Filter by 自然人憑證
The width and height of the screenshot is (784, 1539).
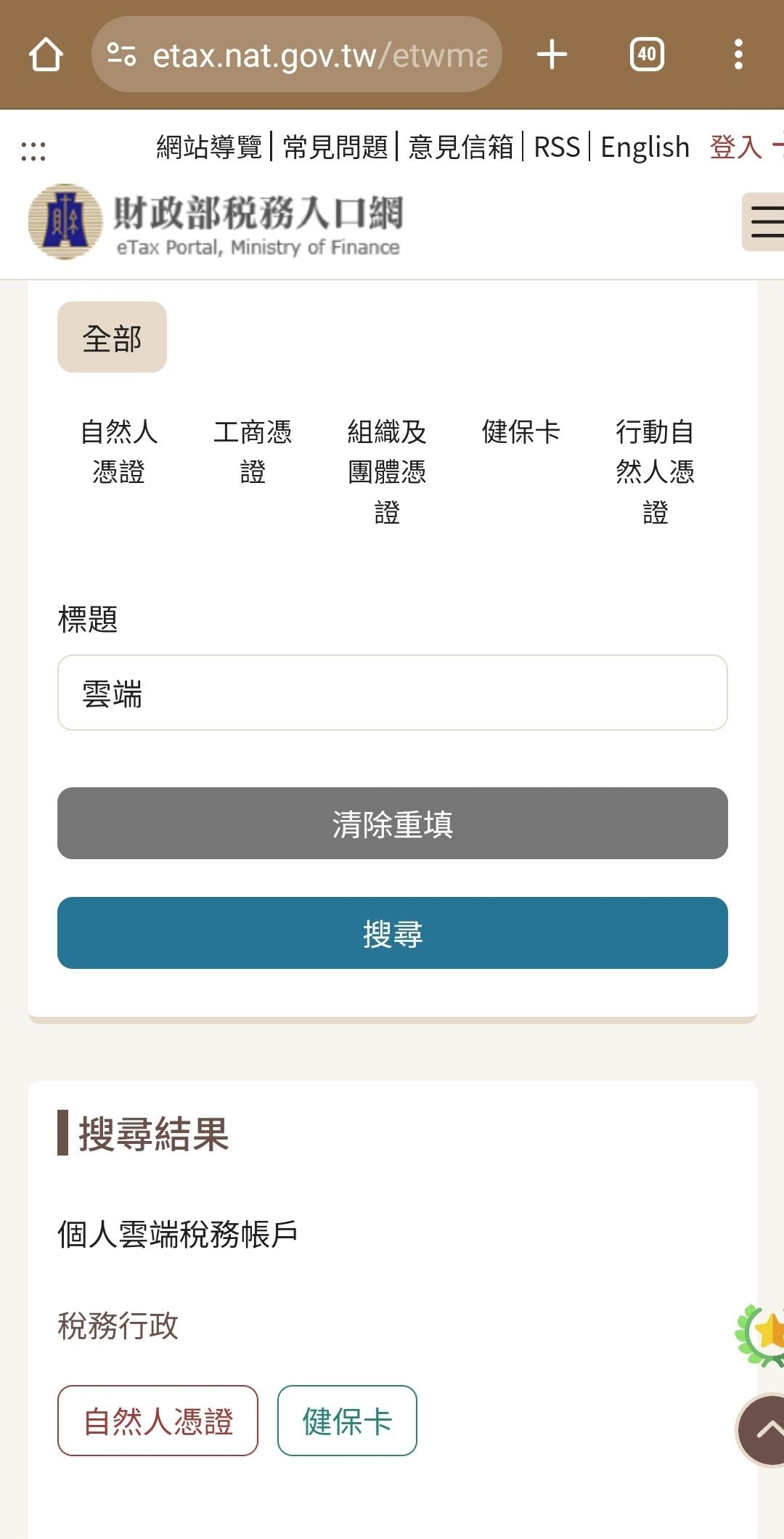[119, 451]
